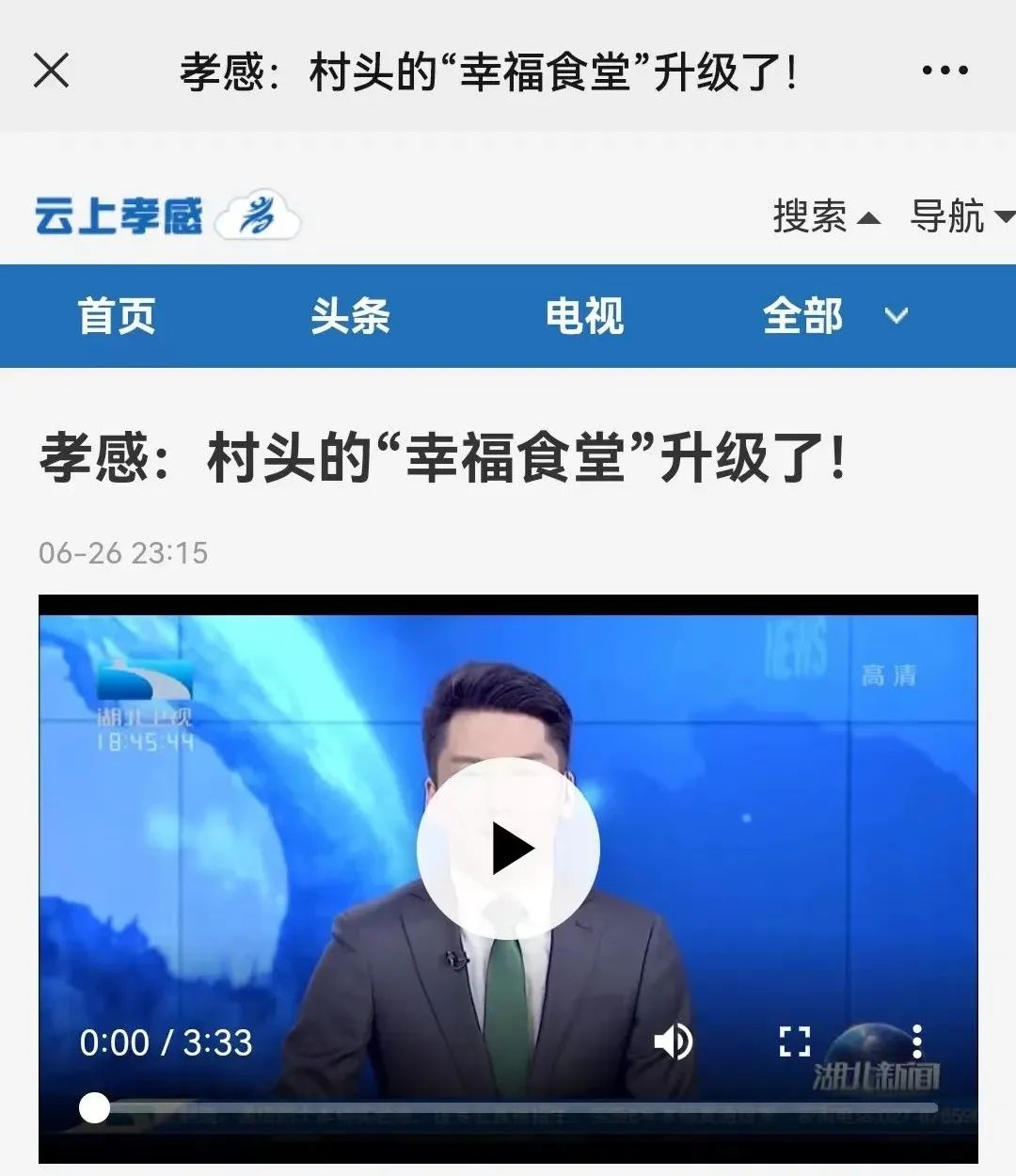
Task: Expand the 搜索 search option
Action: click(x=825, y=216)
